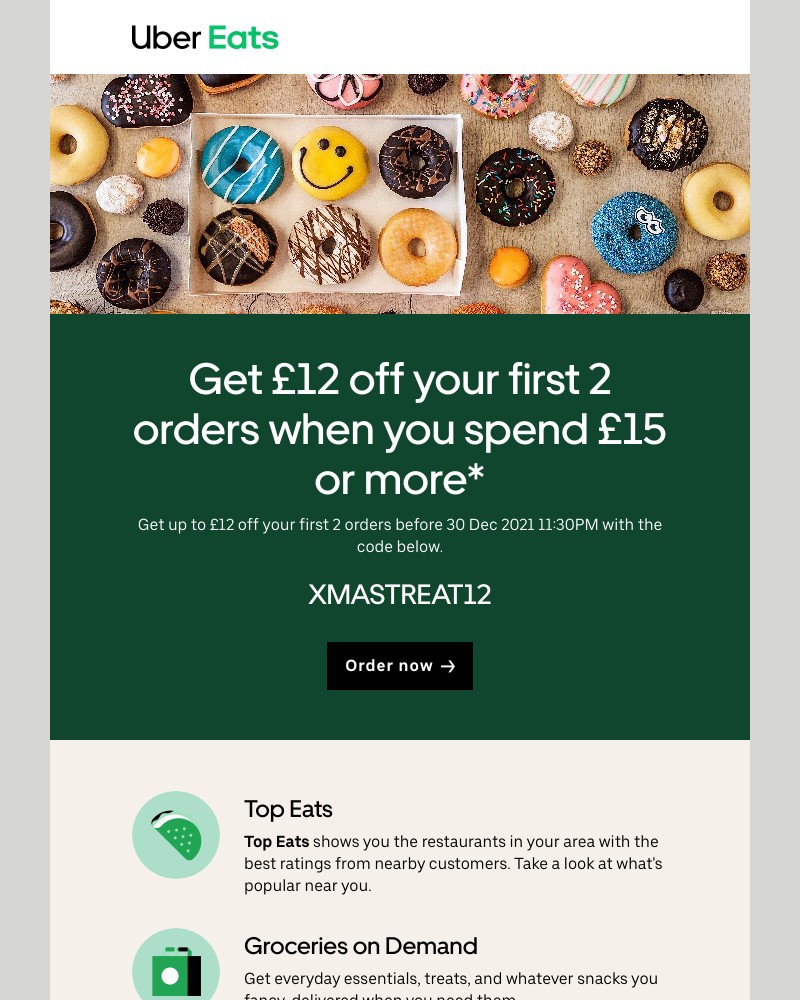
Task: Select the green Top Eats taco icon
Action: point(176,834)
